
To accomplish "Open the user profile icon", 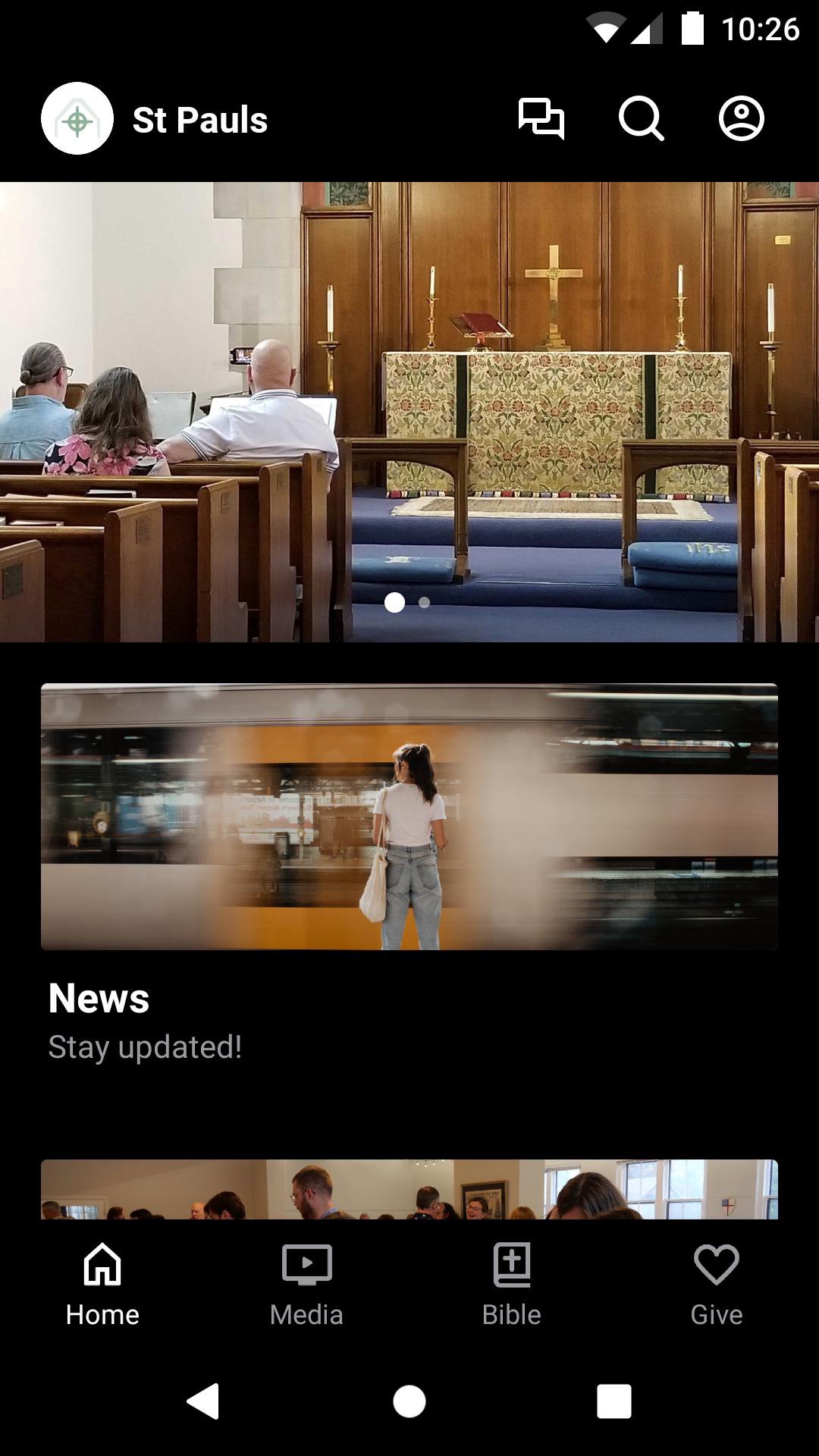I will point(741,119).
